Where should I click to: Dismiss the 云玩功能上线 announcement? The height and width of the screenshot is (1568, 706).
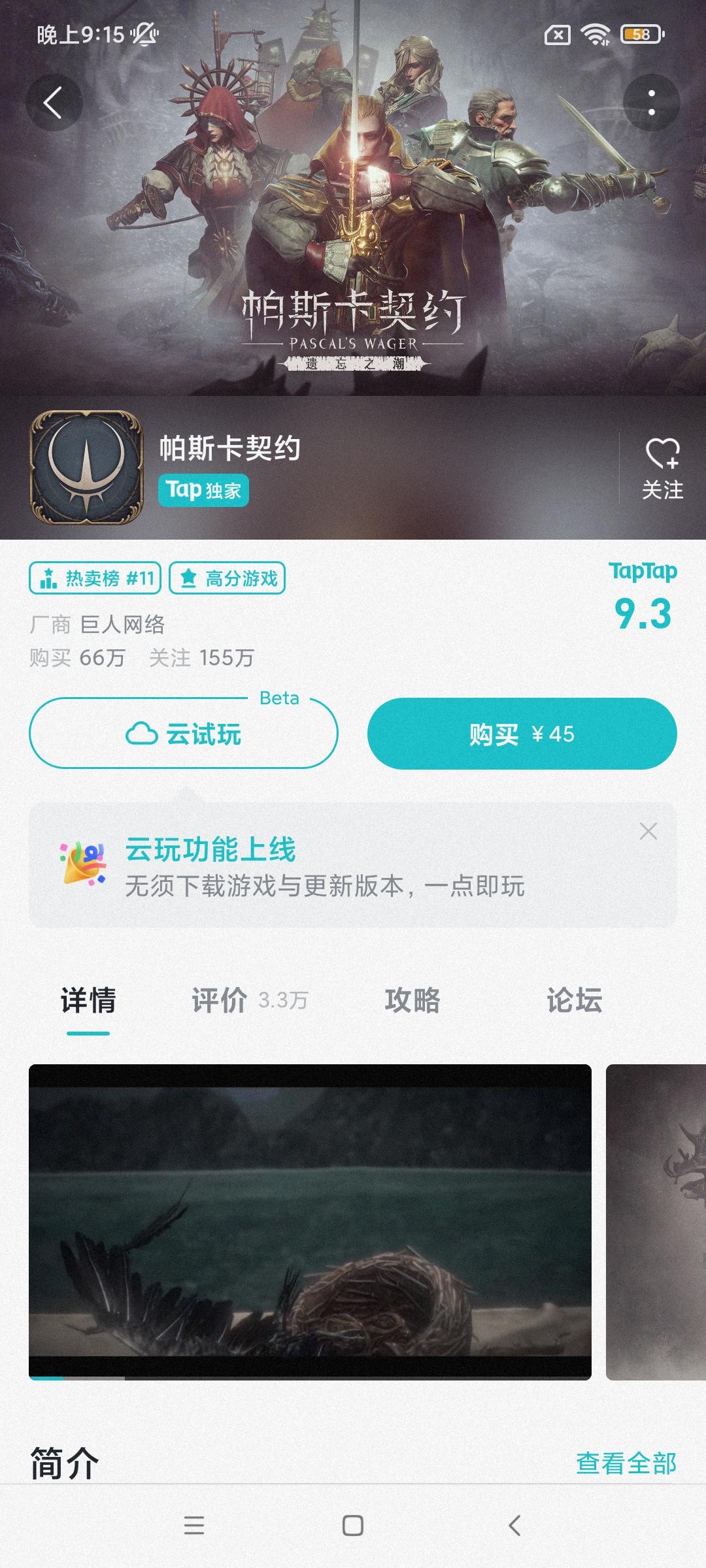647,831
